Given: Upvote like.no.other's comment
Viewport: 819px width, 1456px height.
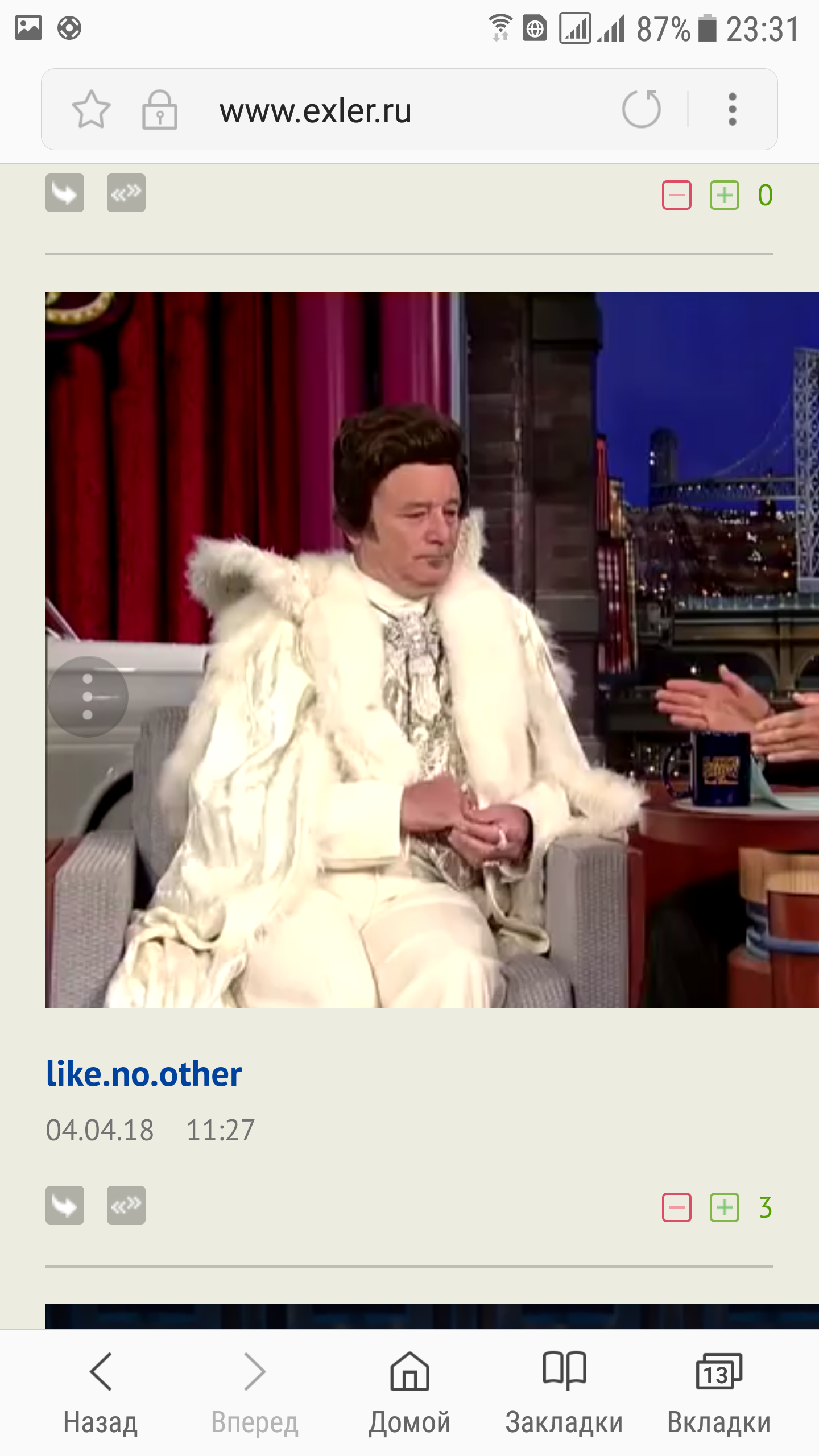Looking at the screenshot, I should 725,1207.
